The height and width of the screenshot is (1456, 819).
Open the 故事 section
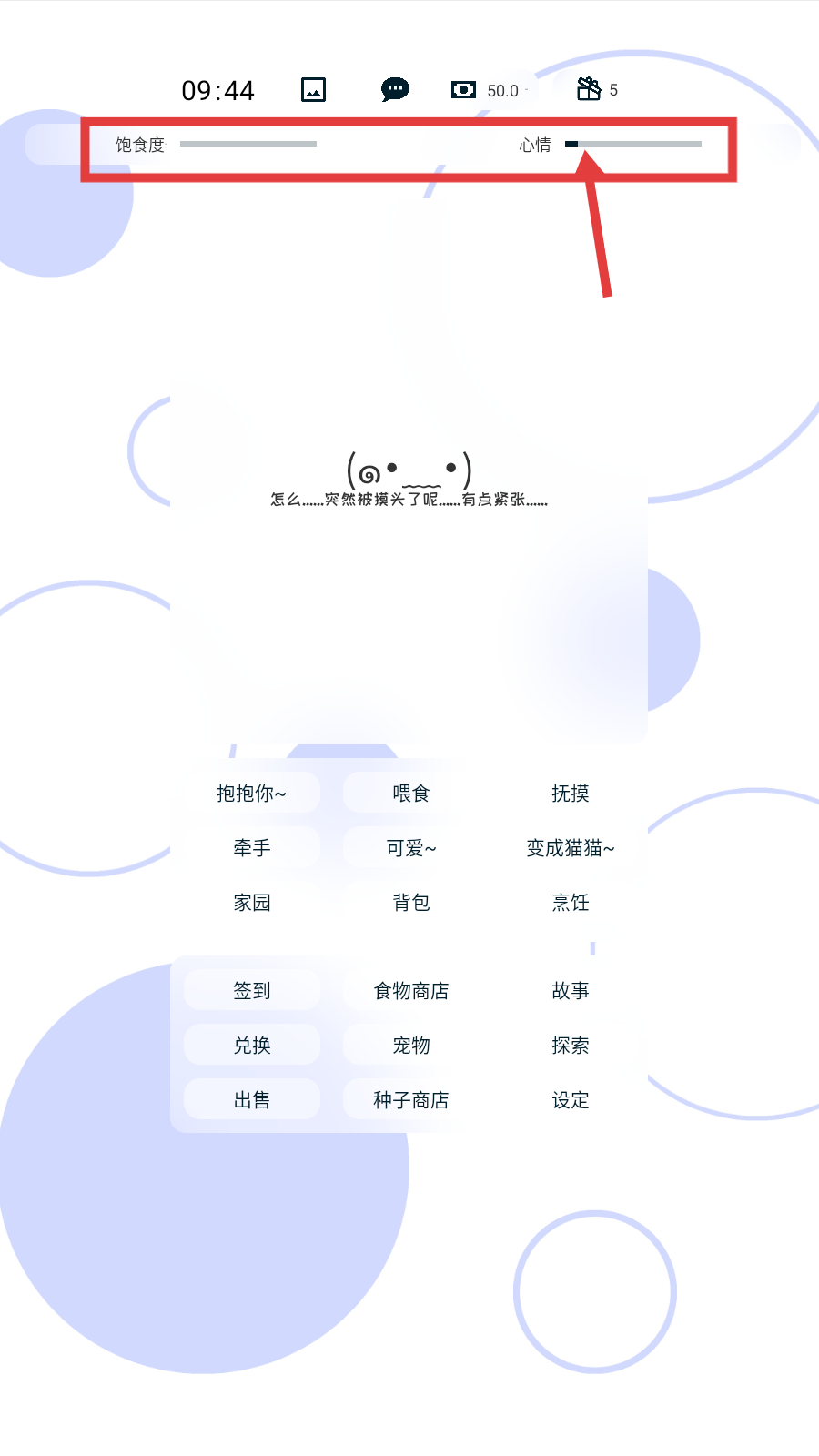pyautogui.click(x=571, y=991)
